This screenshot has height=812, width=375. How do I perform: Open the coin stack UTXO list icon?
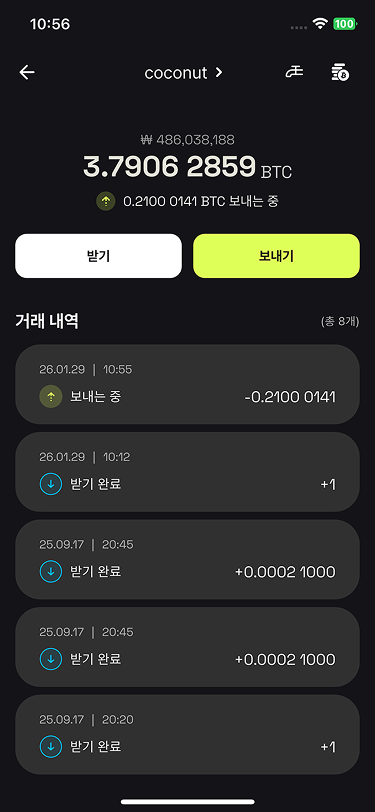tap(340, 72)
